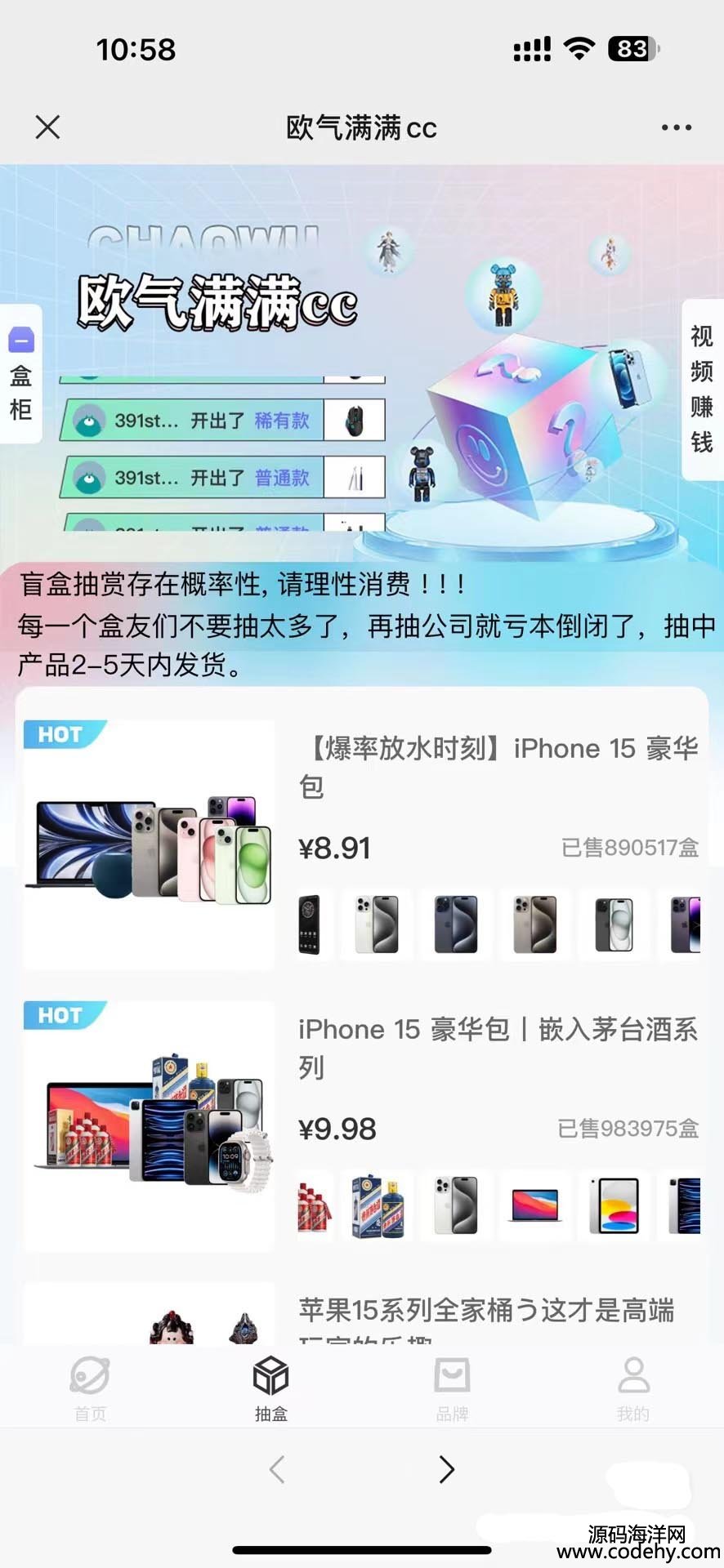Close the 欧气满满cc page
This screenshot has width=724, height=1568.
47,127
